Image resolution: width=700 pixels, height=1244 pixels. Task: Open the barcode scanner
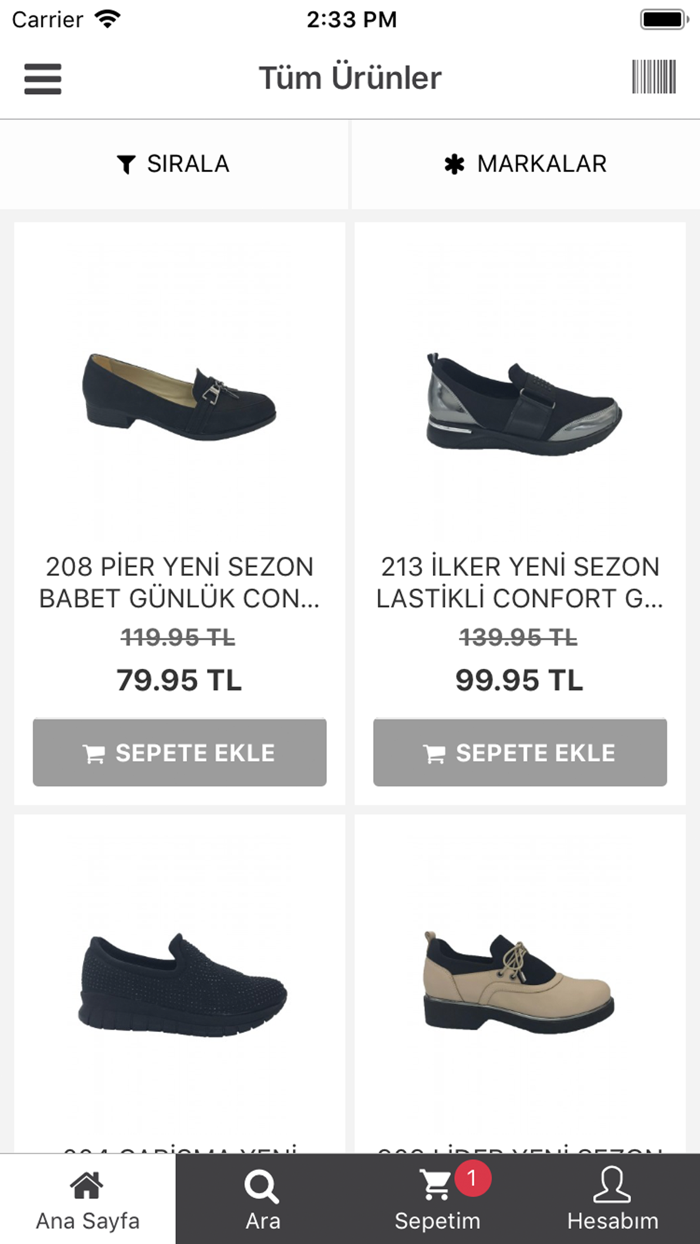[654, 77]
